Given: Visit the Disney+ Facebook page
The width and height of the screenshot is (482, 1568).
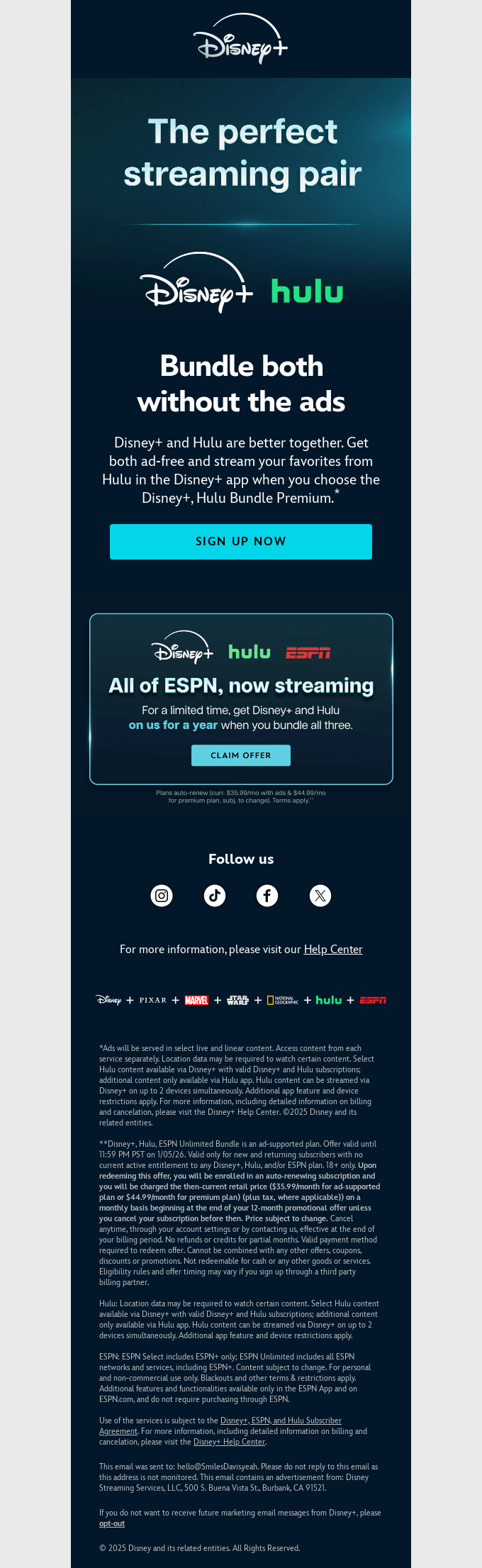Looking at the screenshot, I should pyautogui.click(x=267, y=896).
